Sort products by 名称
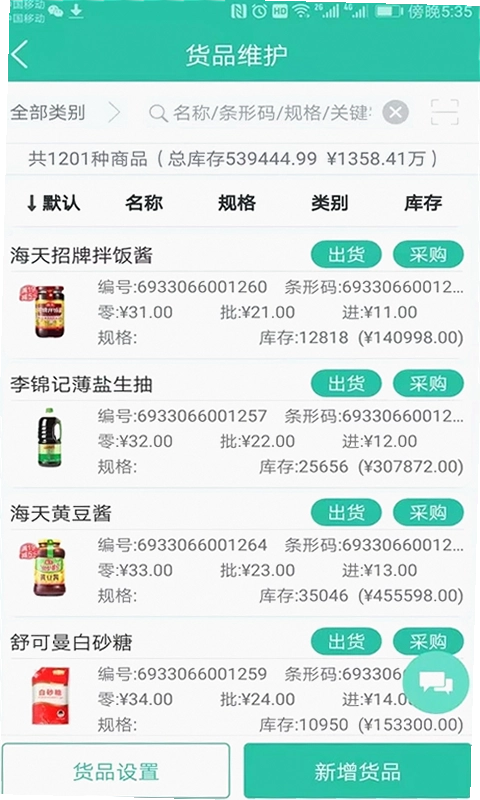Image resolution: width=480 pixels, height=800 pixels. click(x=144, y=203)
